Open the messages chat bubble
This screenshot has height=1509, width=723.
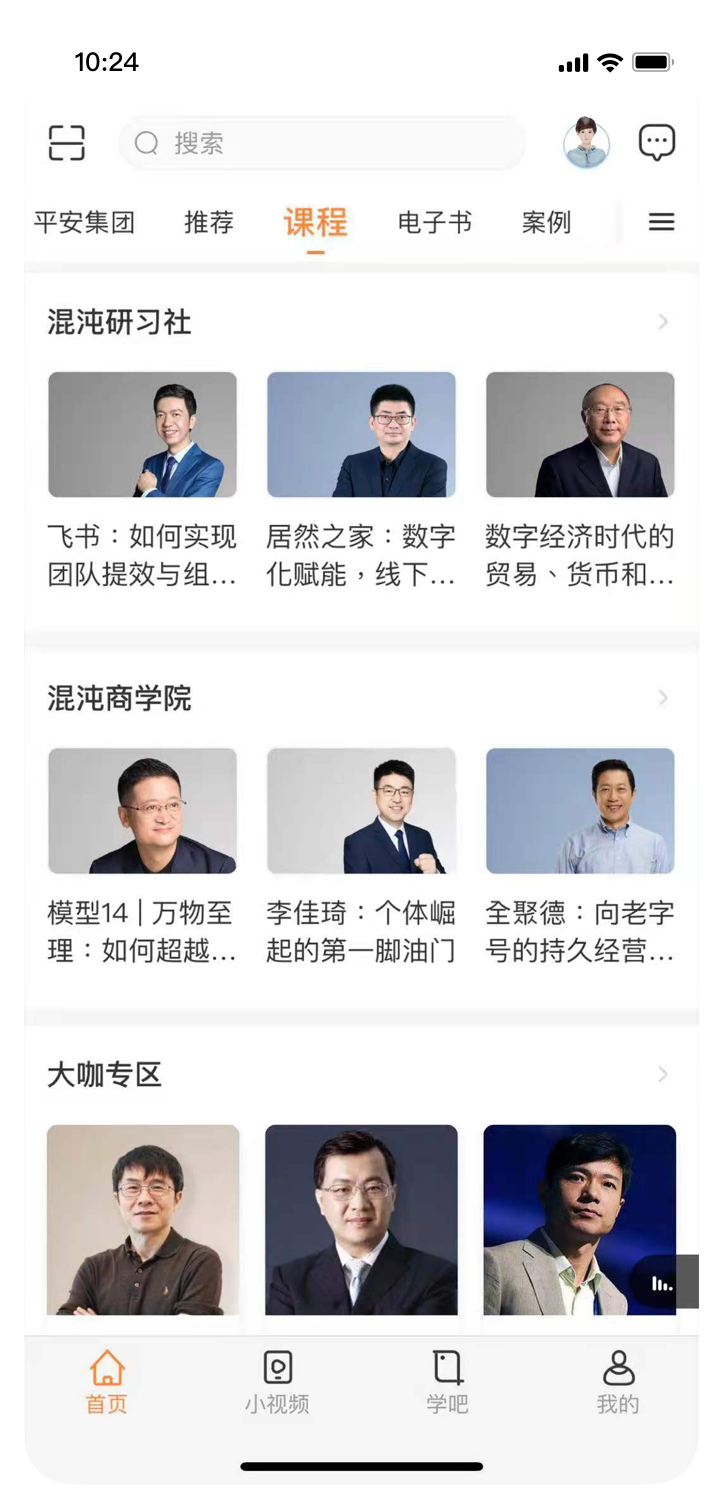pyautogui.click(x=657, y=143)
